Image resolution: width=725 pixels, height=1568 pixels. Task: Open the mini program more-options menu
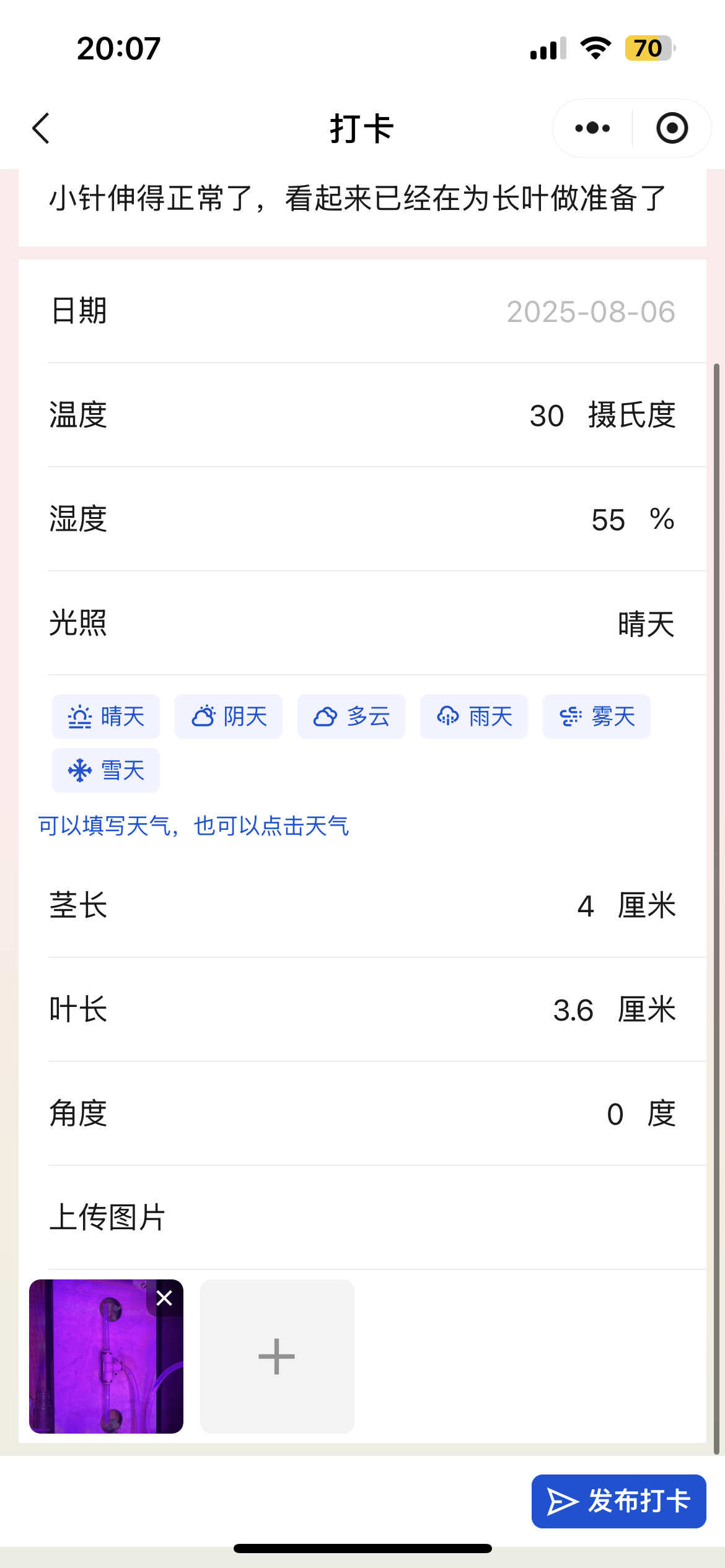592,128
